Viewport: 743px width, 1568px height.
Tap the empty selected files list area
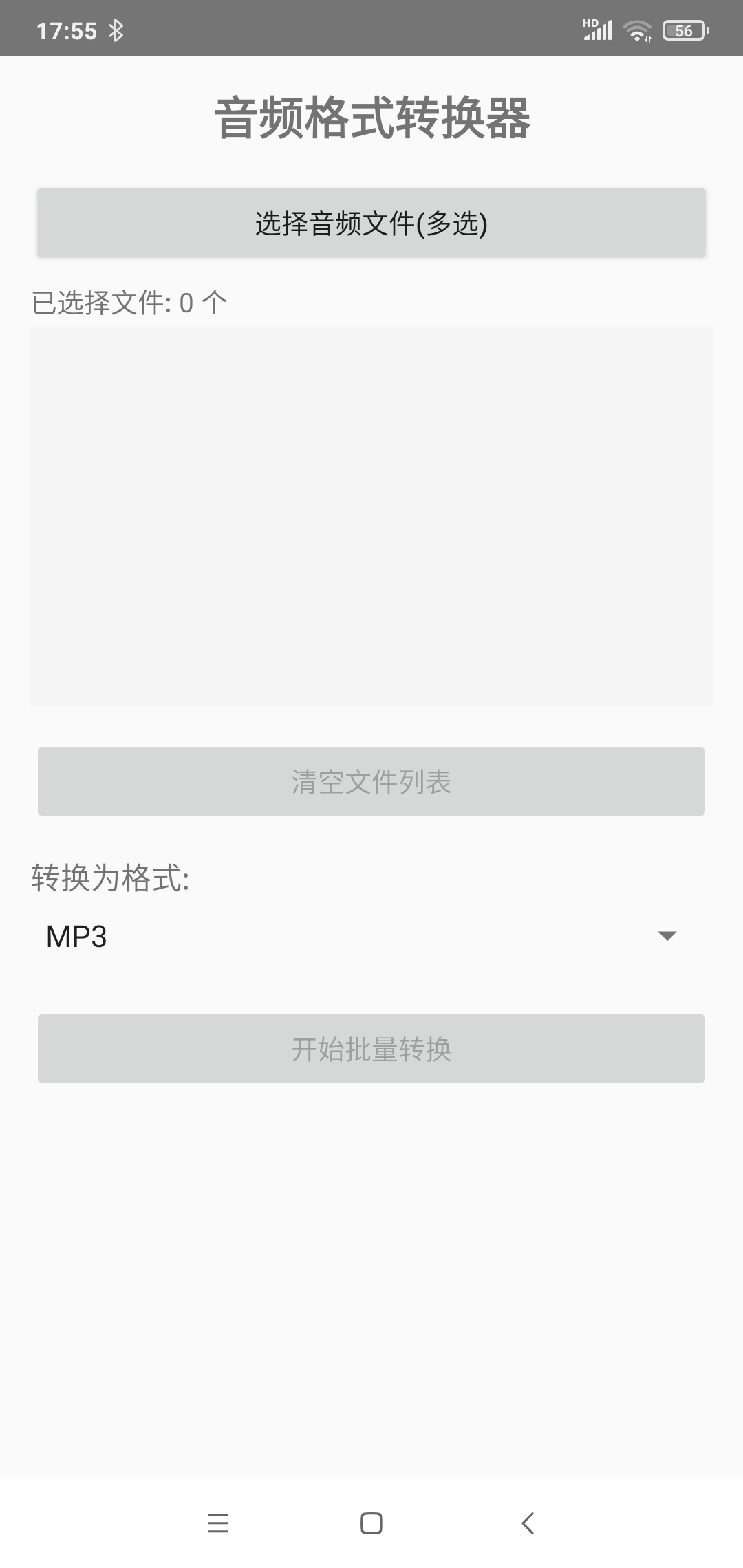(371, 516)
